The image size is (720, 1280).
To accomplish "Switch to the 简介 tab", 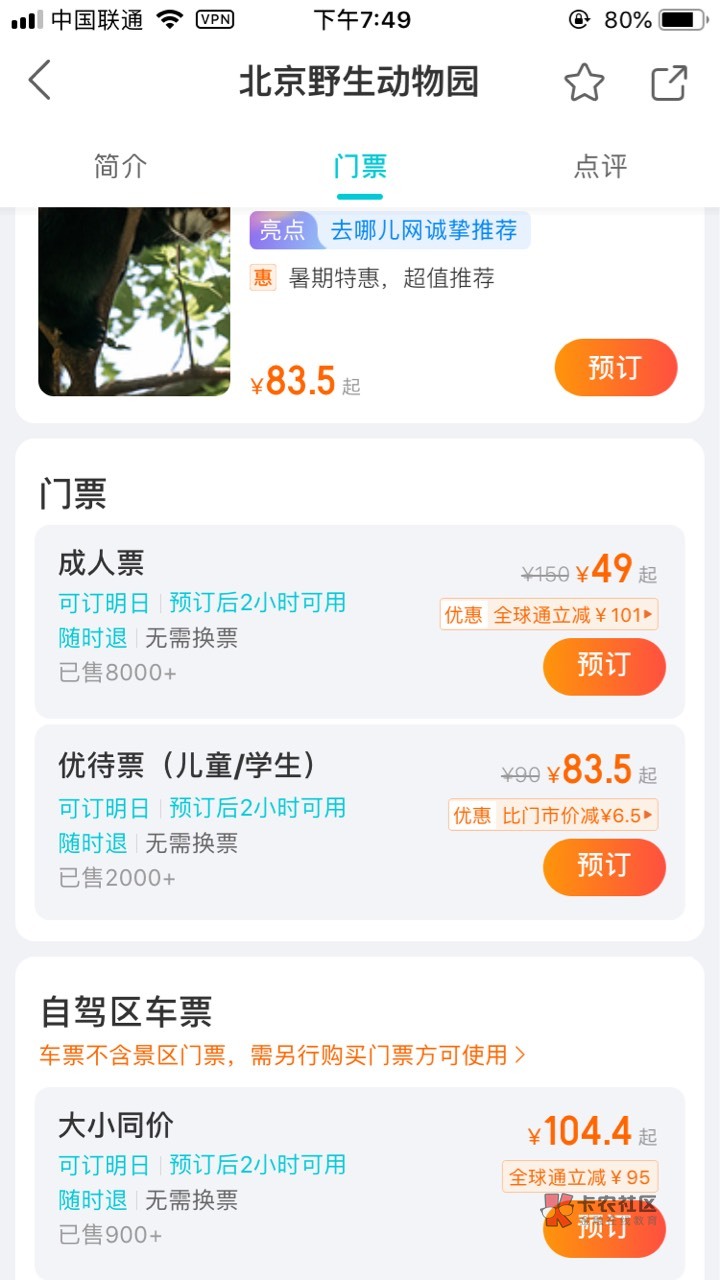I will pos(120,166).
